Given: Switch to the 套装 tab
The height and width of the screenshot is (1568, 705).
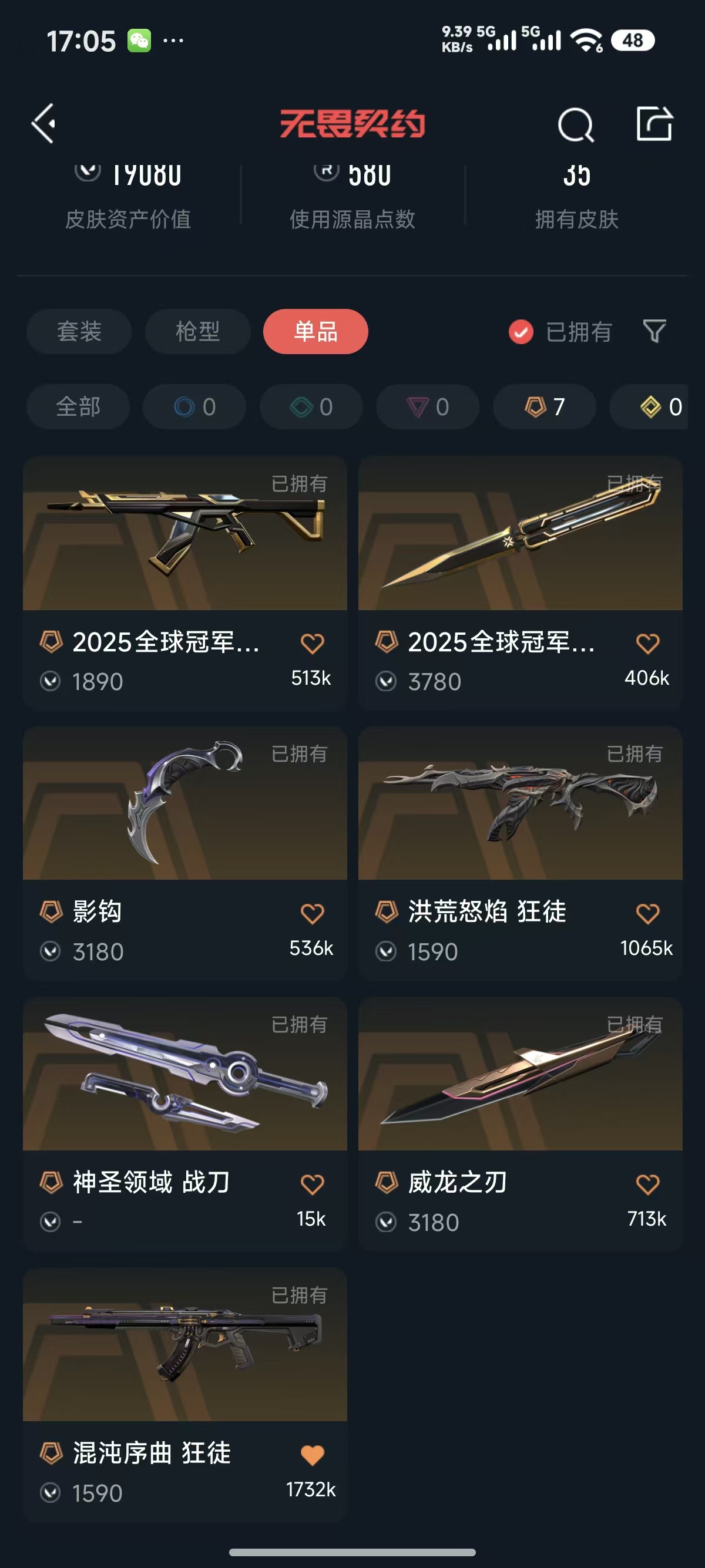Looking at the screenshot, I should tap(79, 332).
